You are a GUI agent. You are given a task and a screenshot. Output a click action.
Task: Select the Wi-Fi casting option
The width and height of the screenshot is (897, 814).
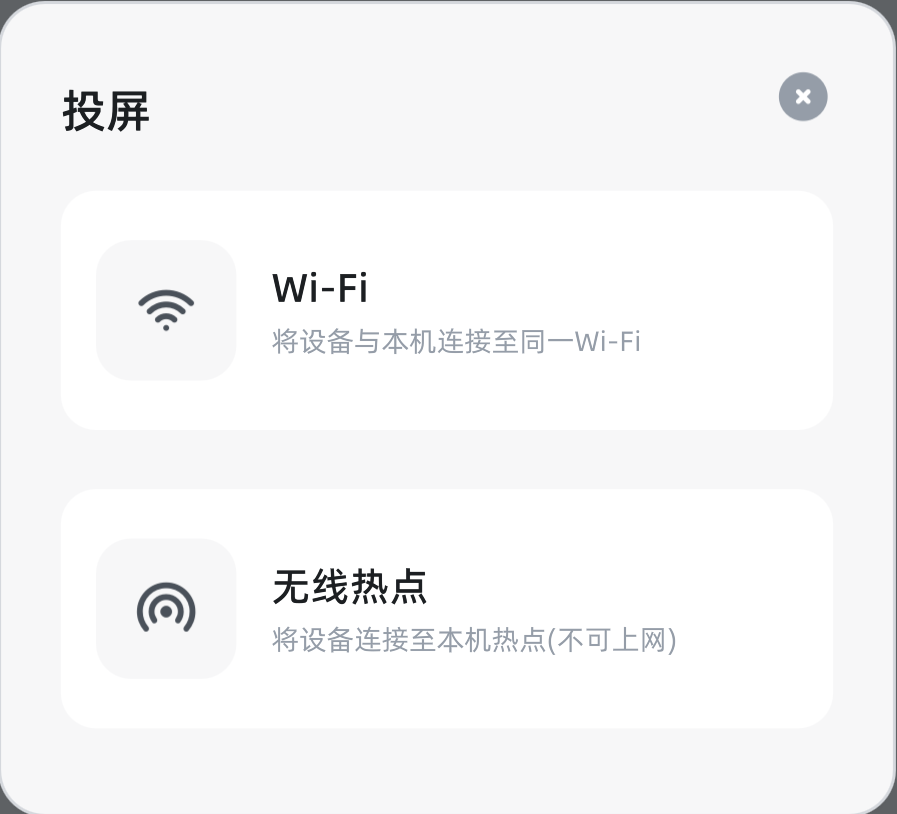[x=446, y=310]
